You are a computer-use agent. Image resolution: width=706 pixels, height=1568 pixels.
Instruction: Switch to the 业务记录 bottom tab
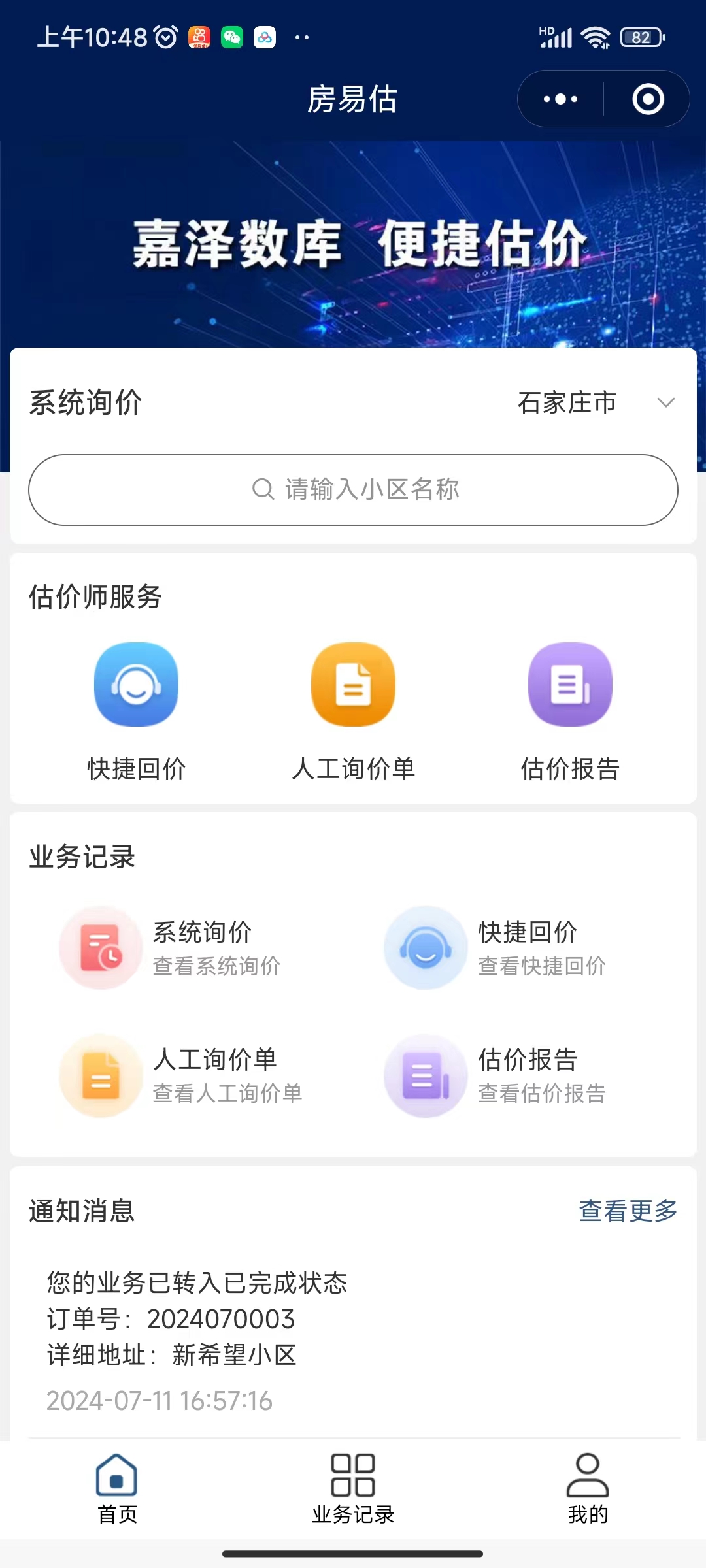pos(353,1496)
